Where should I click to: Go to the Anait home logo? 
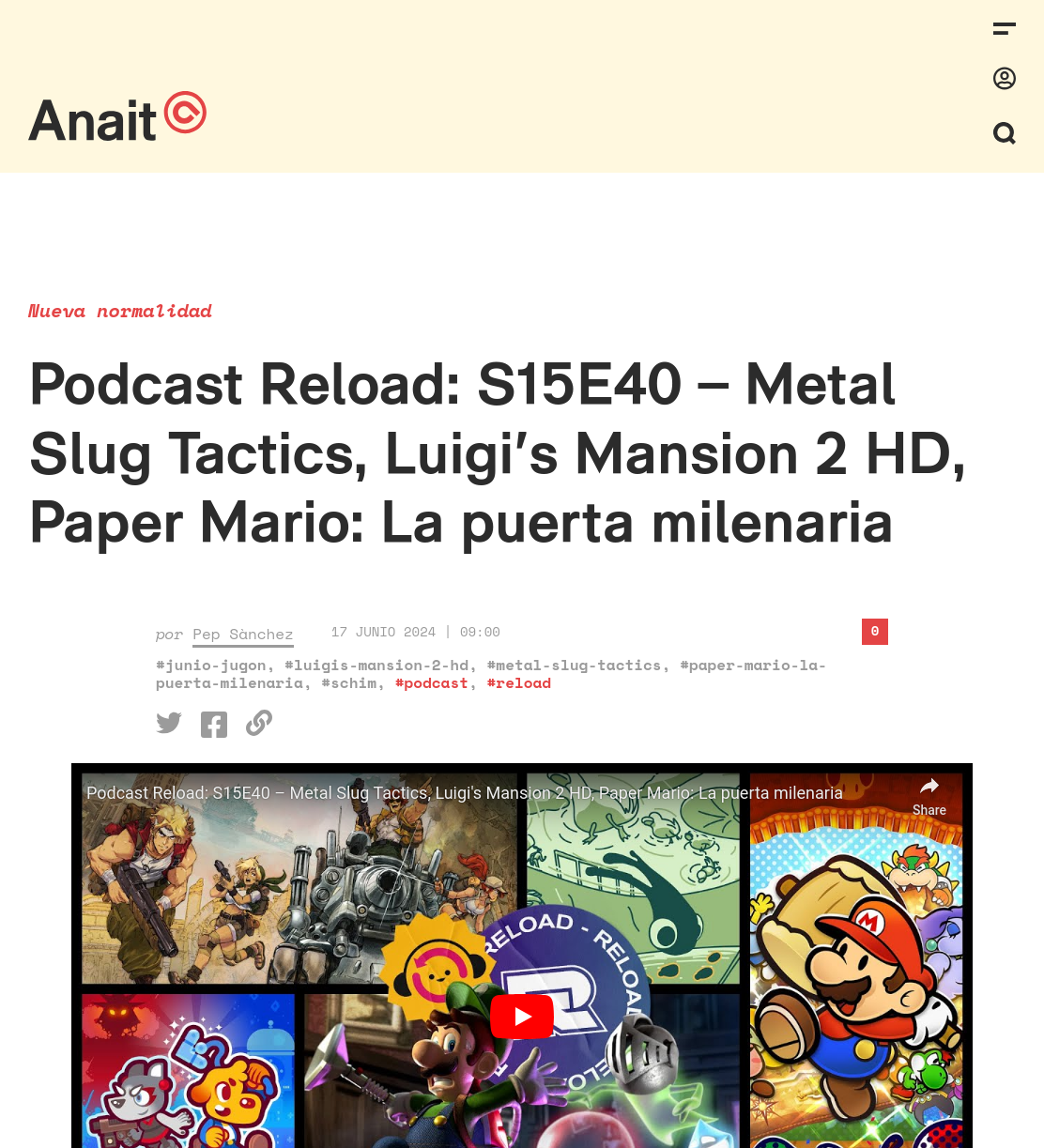point(117,117)
